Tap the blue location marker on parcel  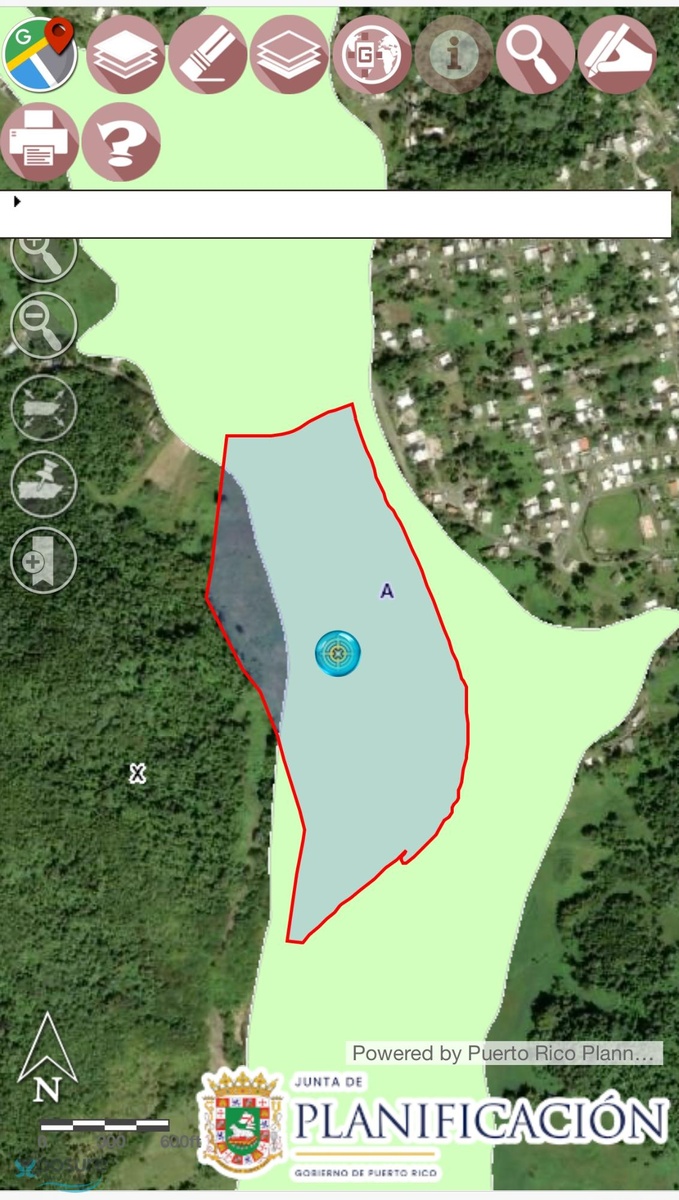338,653
